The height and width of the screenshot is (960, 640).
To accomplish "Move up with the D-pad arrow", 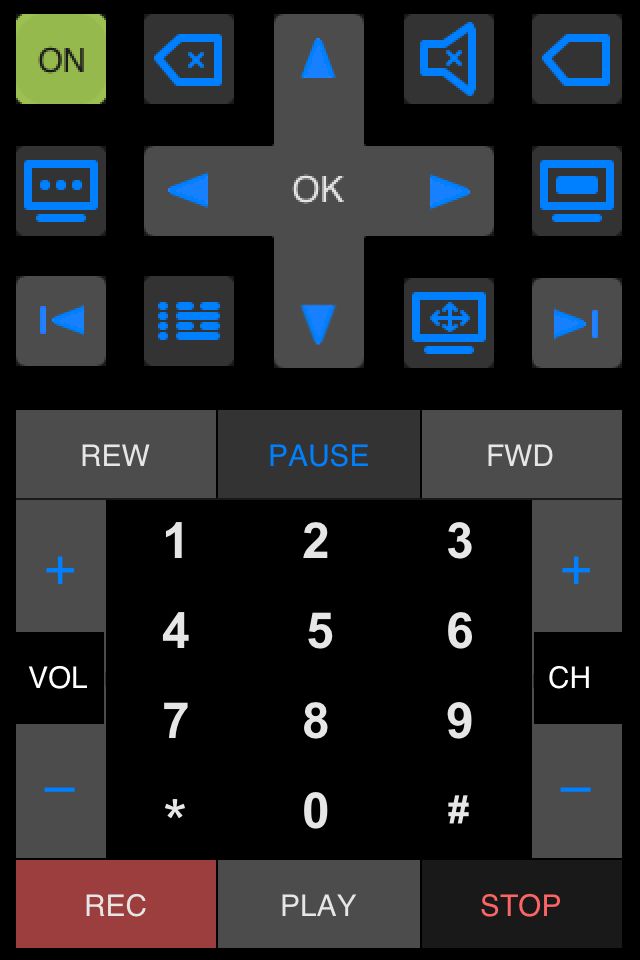I will click(x=318, y=60).
